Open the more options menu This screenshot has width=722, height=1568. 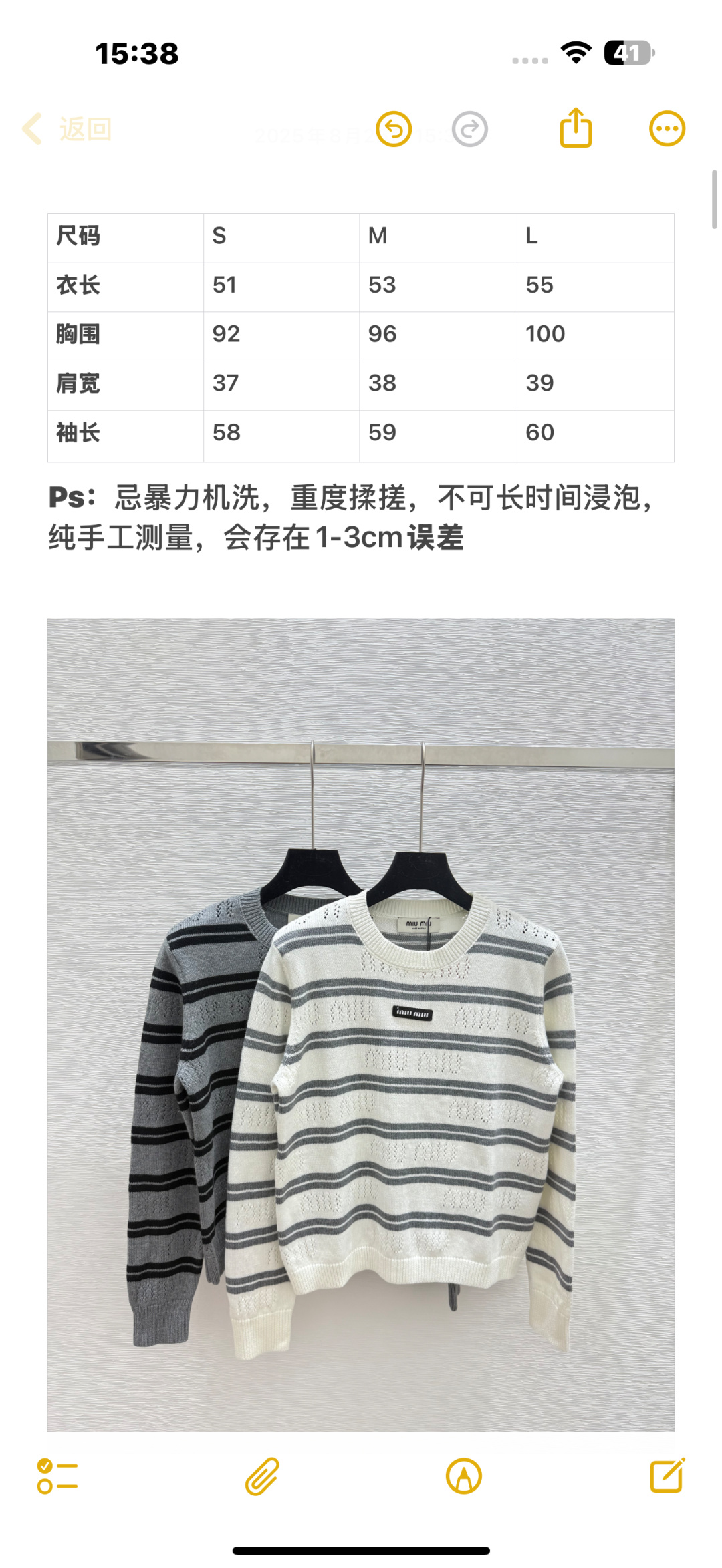(x=667, y=128)
